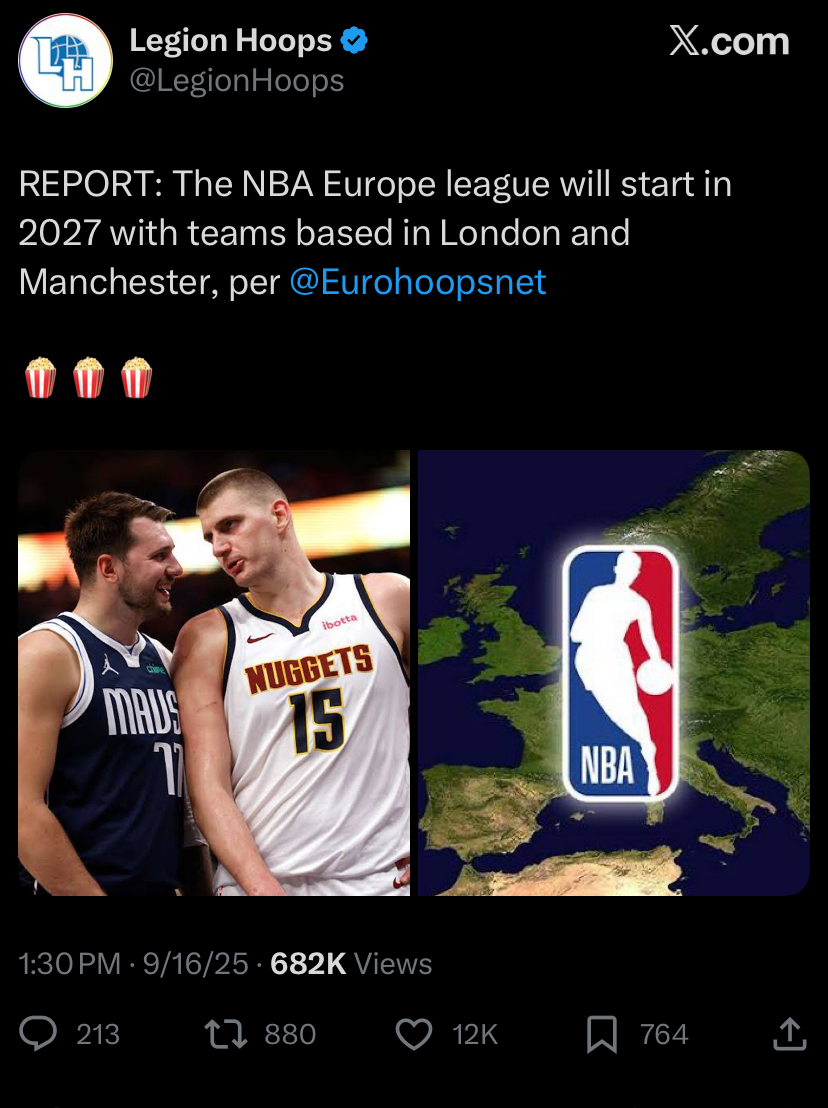828x1108 pixels.
Task: Repost the NBA Europe league report
Action: [x=226, y=1034]
